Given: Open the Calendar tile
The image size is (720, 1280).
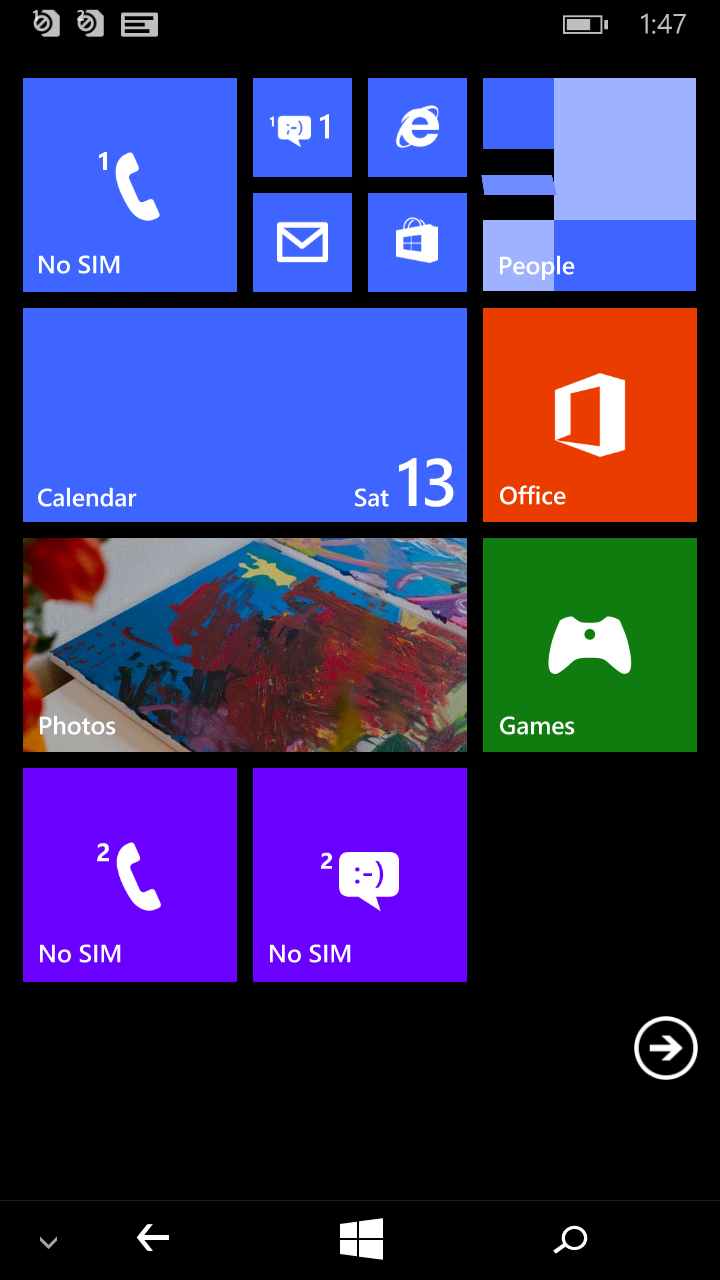Looking at the screenshot, I should tap(245, 415).
